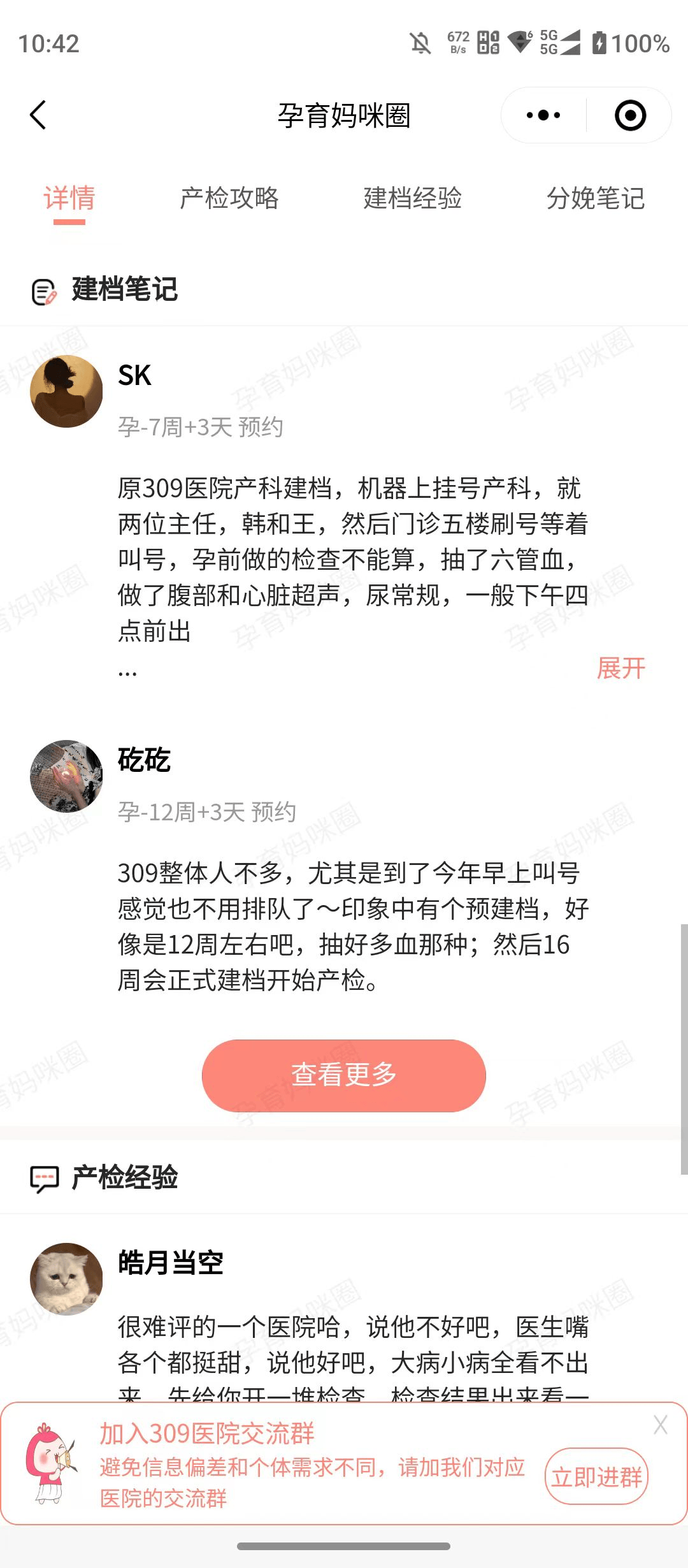Open the 建档经验 tab

[x=412, y=198]
